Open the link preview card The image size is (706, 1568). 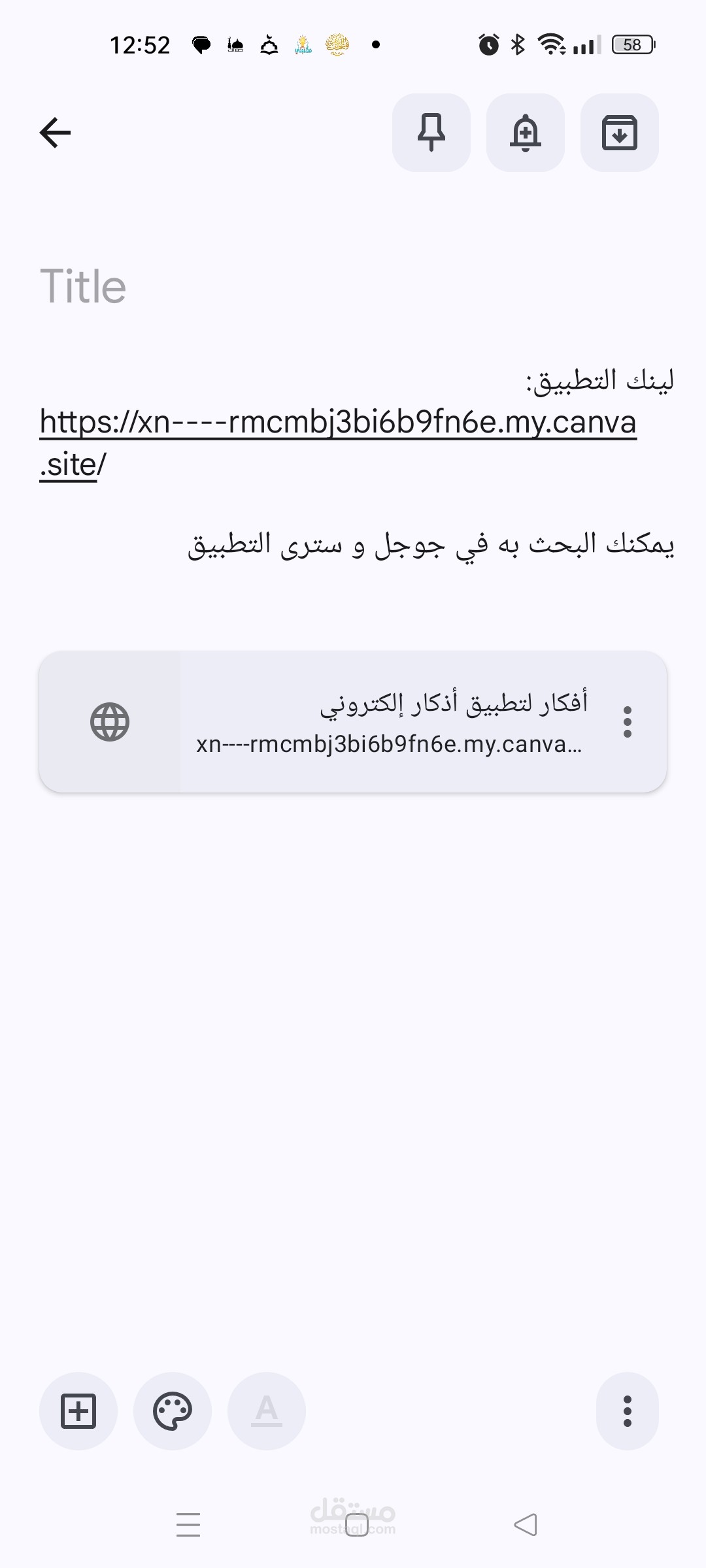click(x=353, y=722)
